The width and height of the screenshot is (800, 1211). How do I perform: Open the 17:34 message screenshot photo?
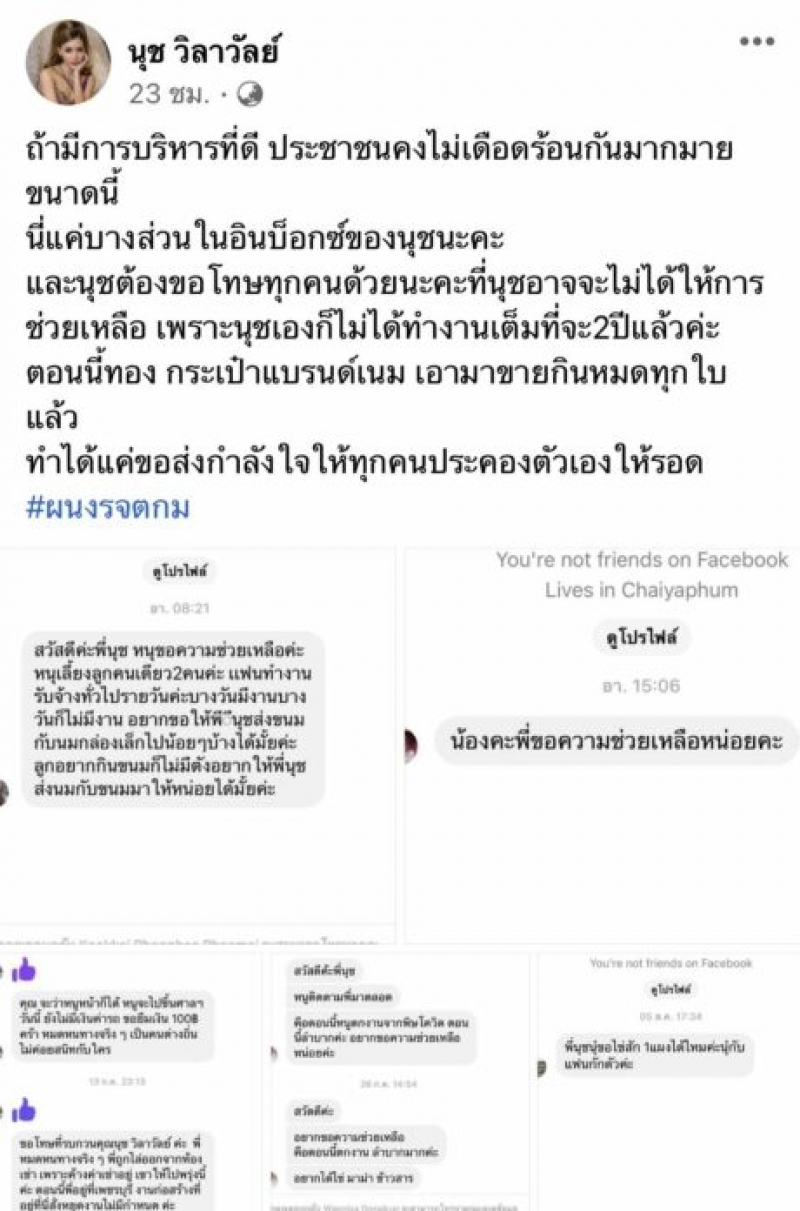(x=668, y=1080)
